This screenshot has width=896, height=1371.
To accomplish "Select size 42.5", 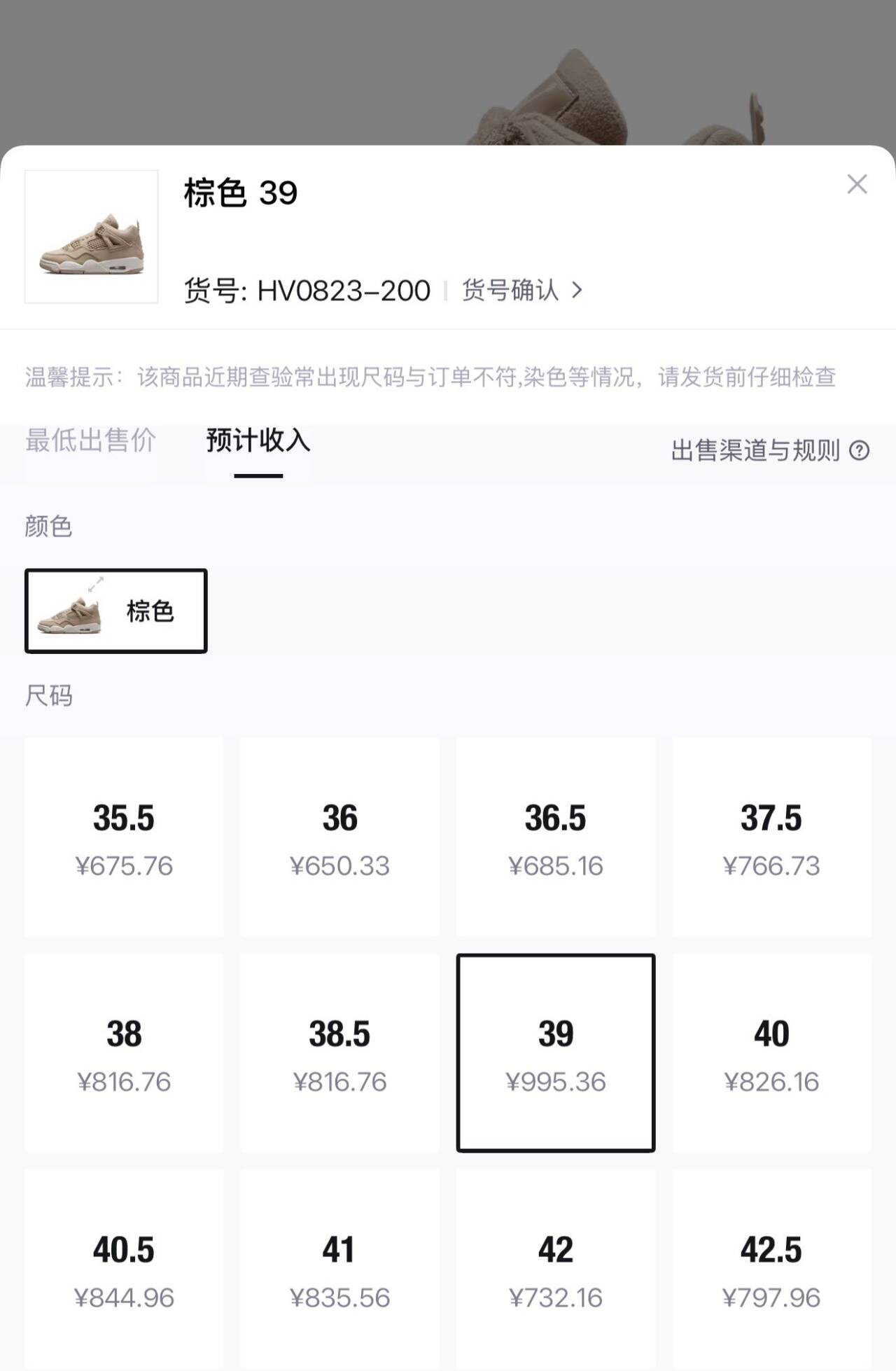I will [x=771, y=1268].
